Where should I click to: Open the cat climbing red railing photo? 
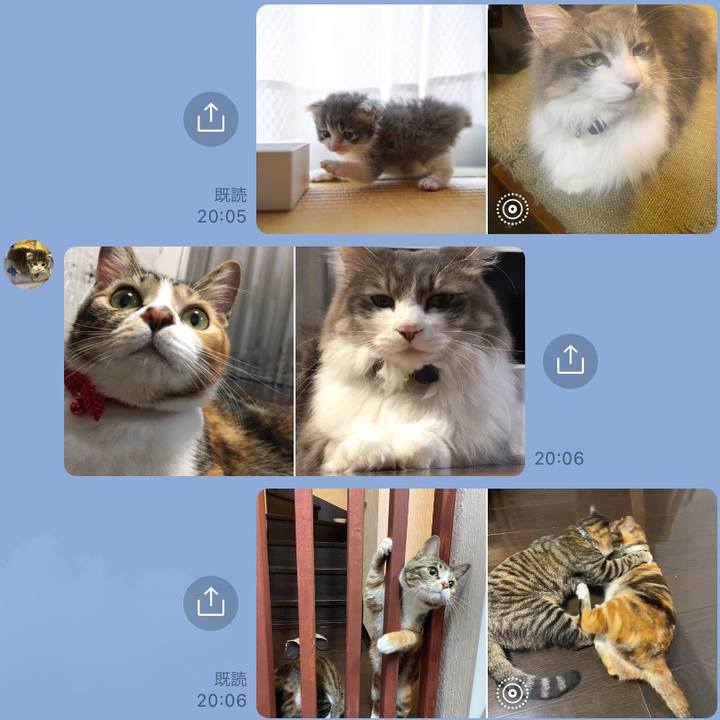click(371, 603)
